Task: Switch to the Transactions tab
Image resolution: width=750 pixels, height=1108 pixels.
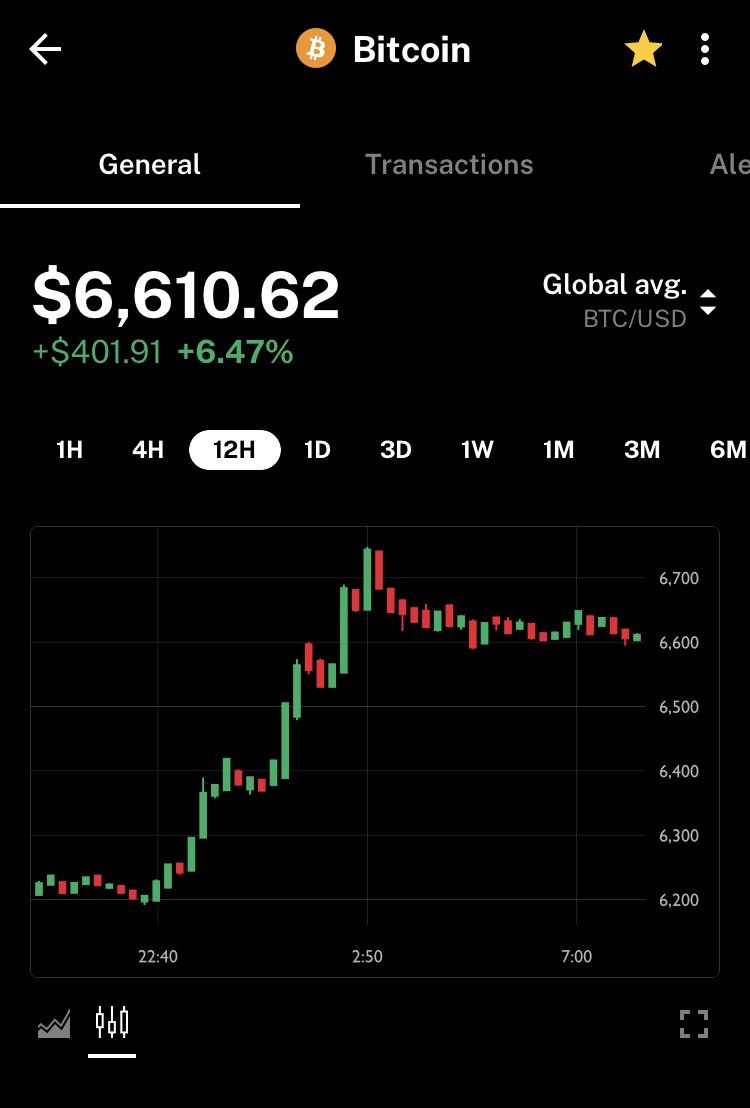Action: pos(449,165)
